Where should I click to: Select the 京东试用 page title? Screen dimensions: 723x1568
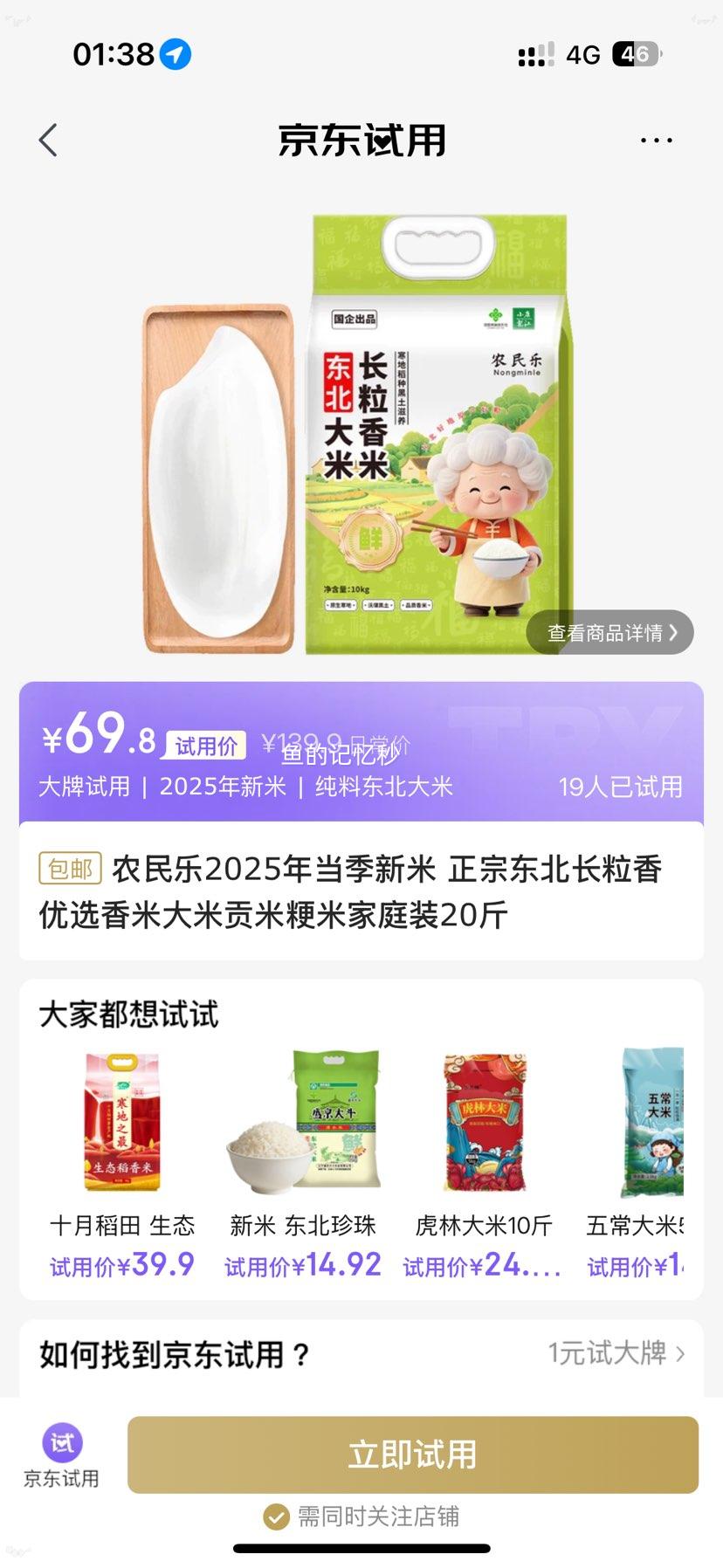(361, 140)
